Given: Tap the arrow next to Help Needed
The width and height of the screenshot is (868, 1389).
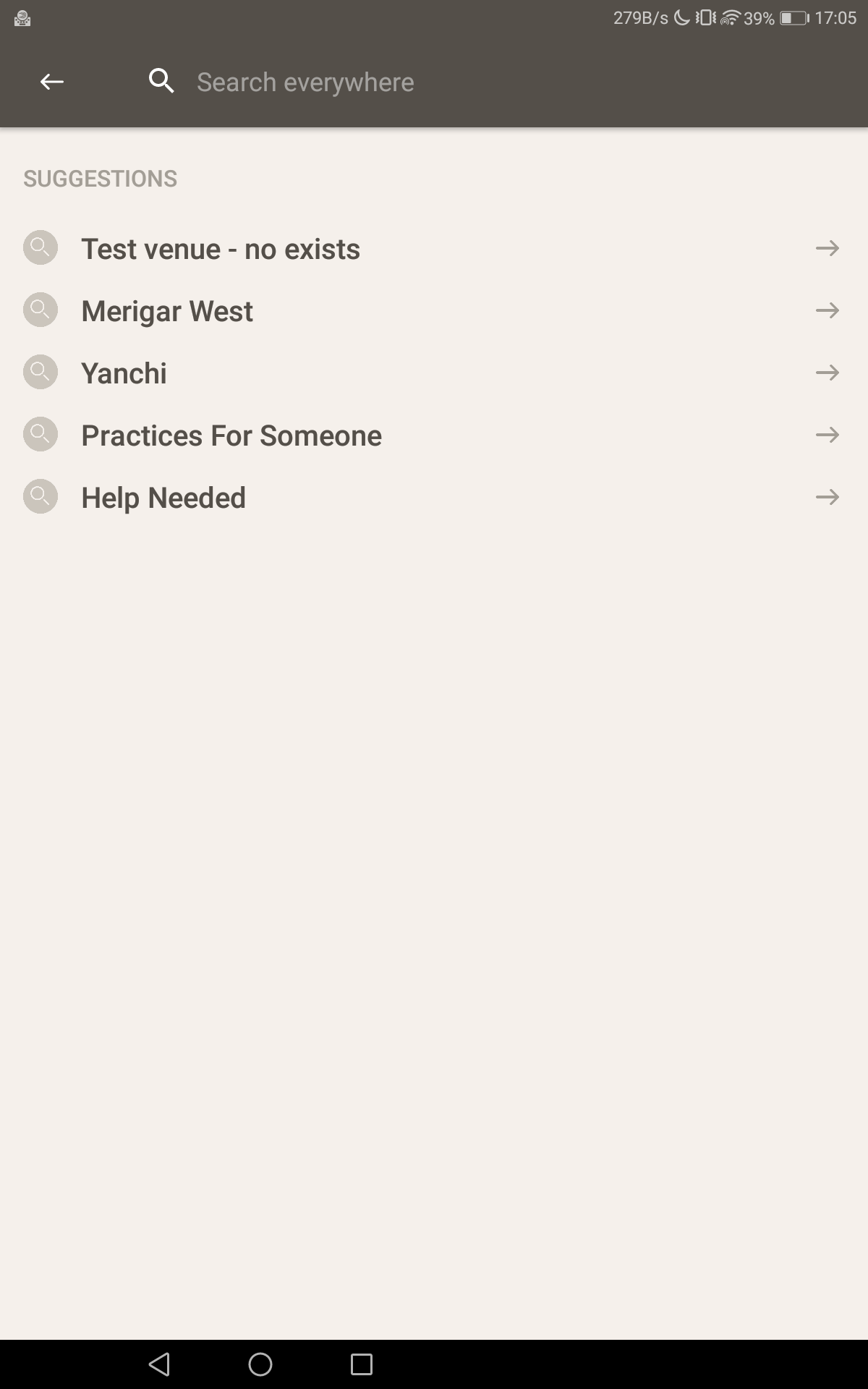Looking at the screenshot, I should [x=827, y=497].
